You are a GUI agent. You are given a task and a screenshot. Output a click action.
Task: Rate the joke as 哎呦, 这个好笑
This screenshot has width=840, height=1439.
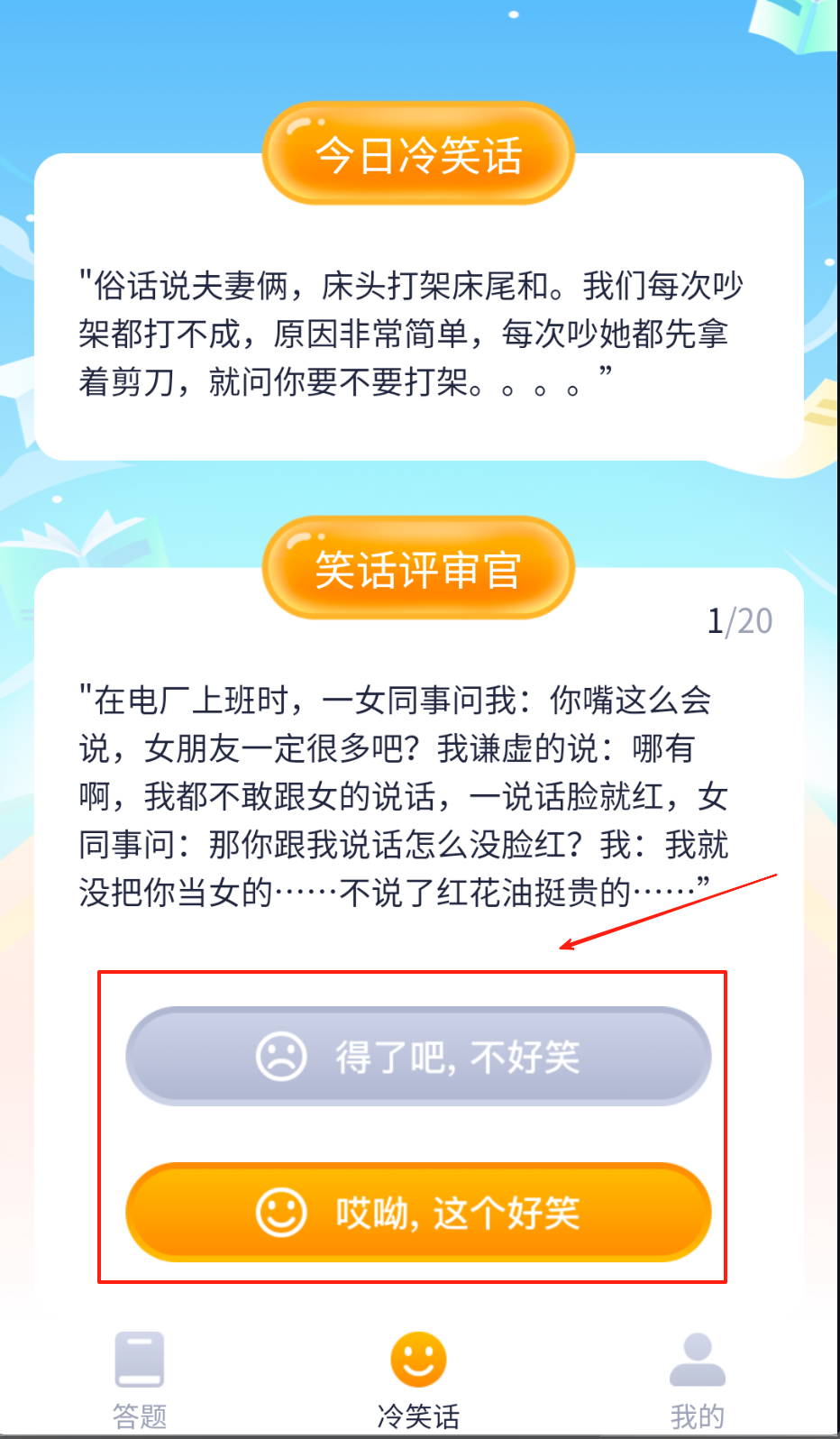click(x=418, y=1212)
